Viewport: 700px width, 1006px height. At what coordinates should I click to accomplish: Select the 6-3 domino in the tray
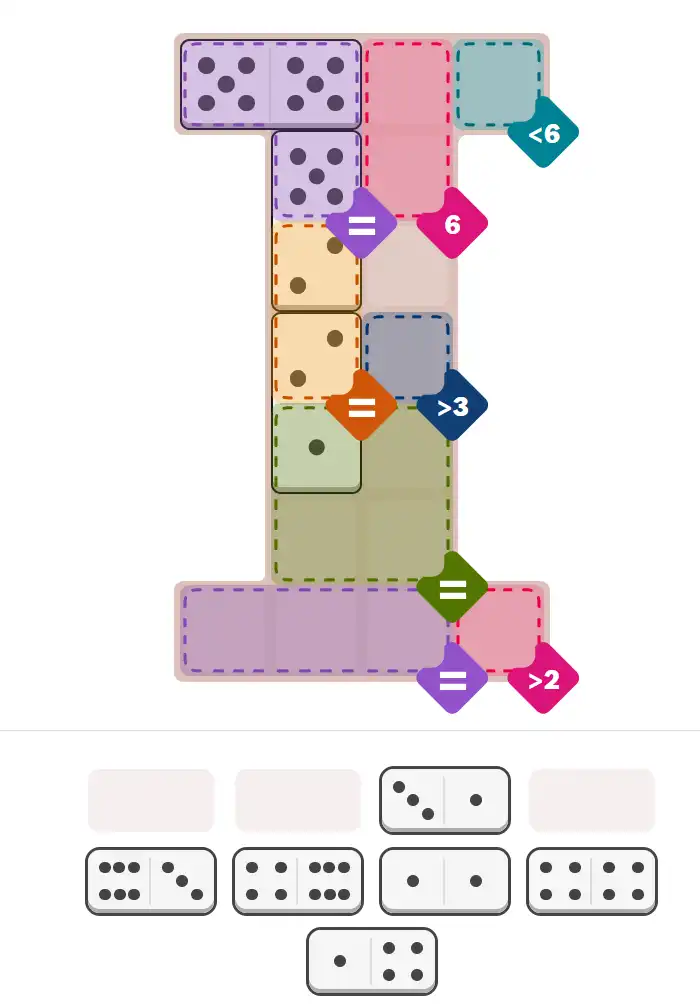(x=151, y=880)
